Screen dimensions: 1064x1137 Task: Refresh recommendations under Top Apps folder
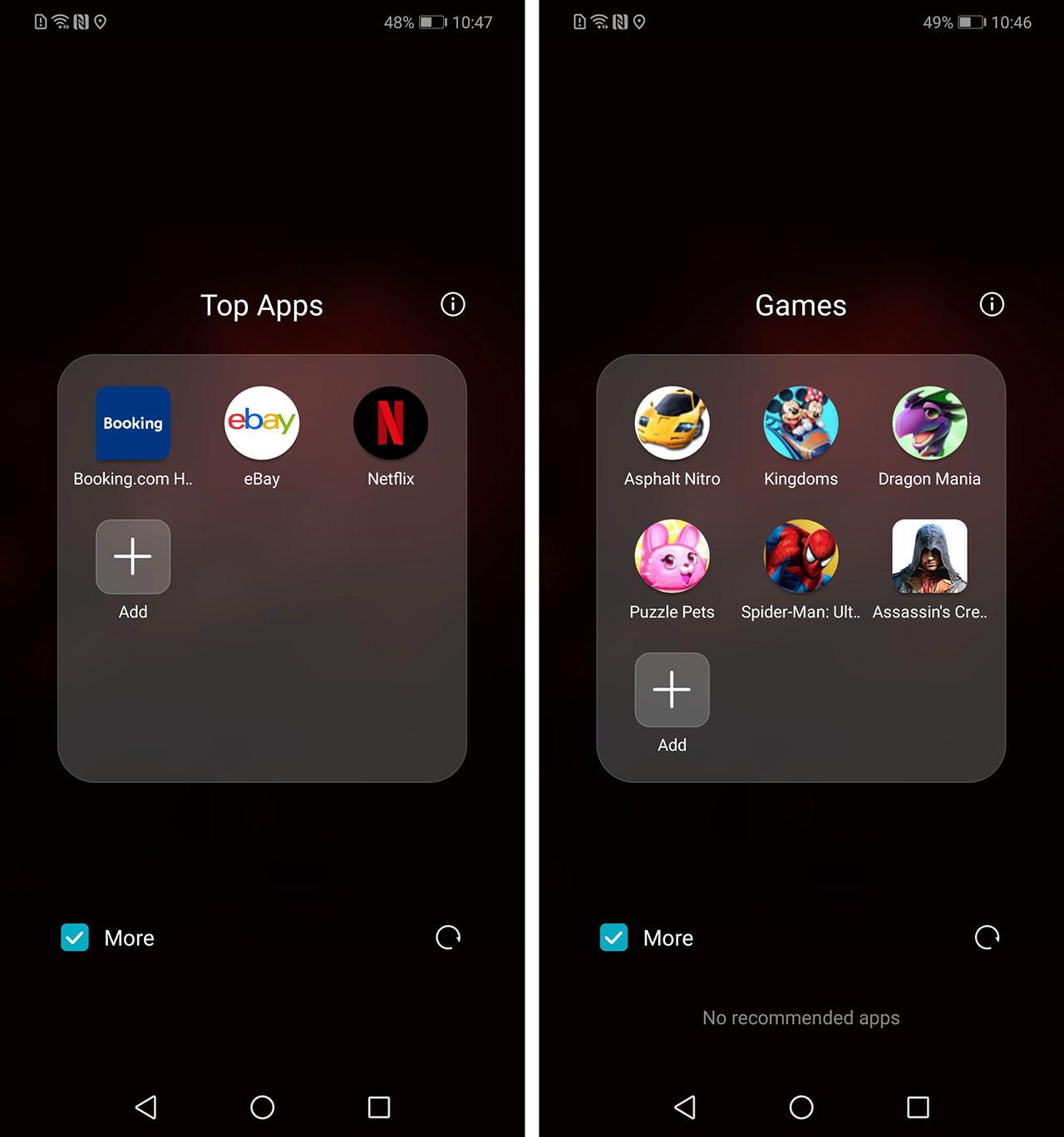pos(448,938)
